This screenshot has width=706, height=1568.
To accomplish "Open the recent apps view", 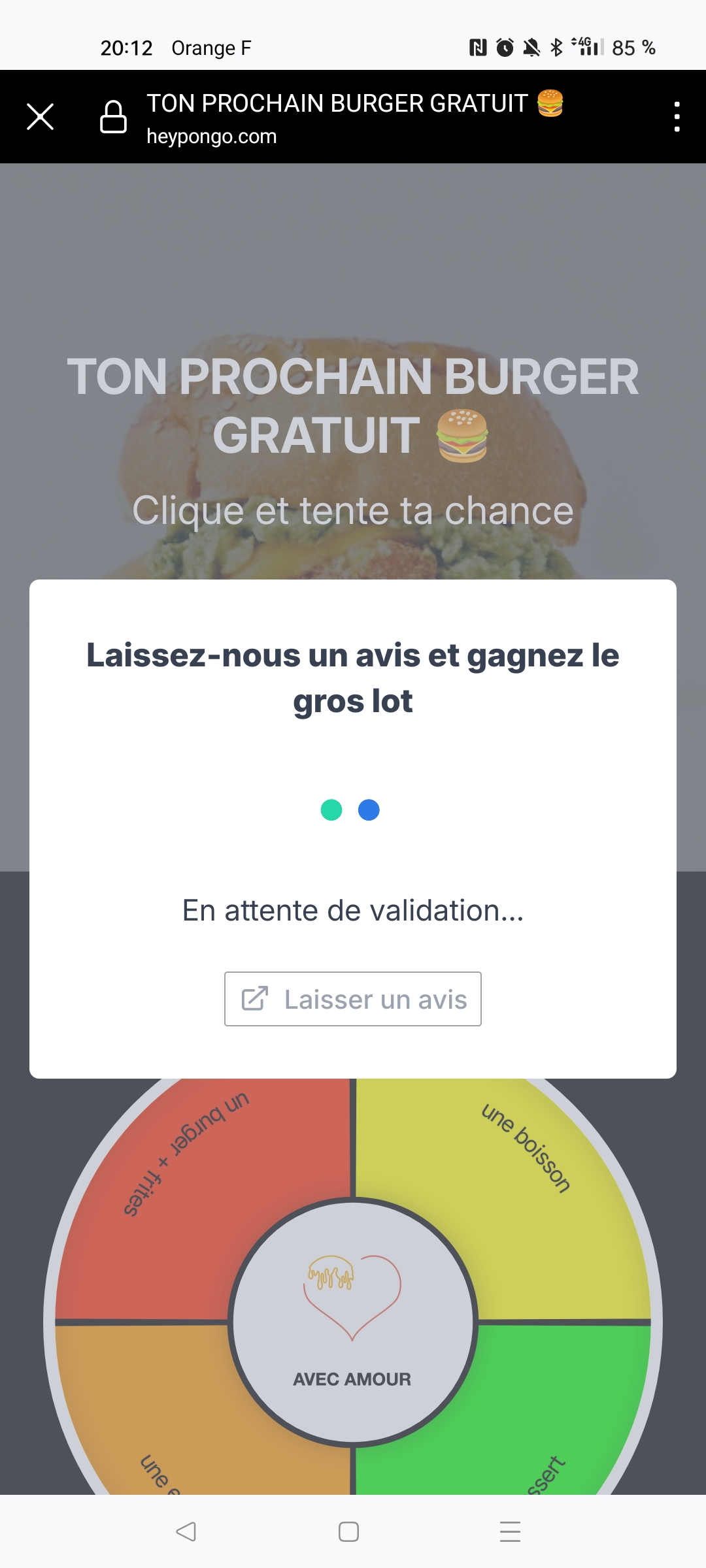I will [x=510, y=1531].
